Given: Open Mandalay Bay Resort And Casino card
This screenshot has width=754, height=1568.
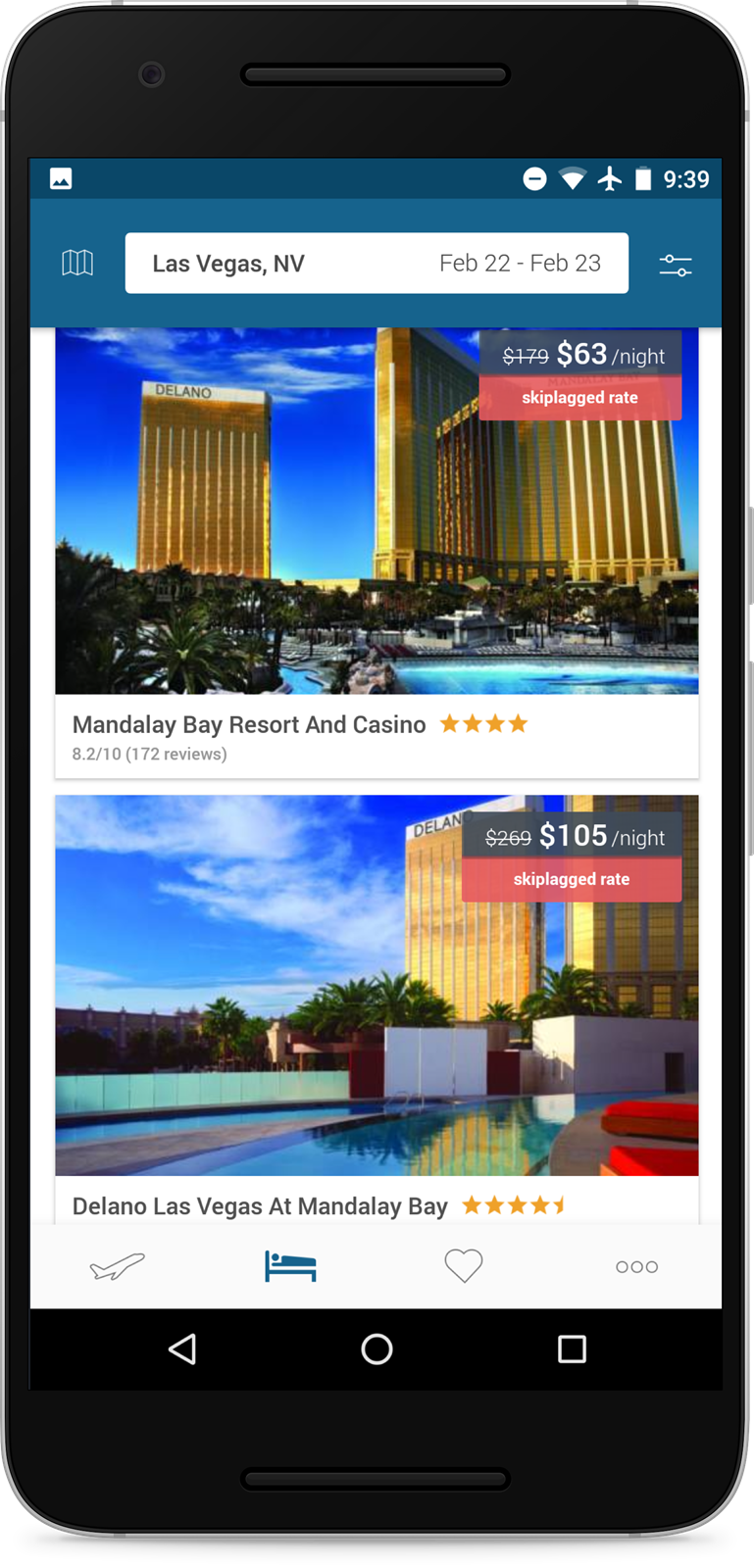Looking at the screenshot, I should pyautogui.click(x=377, y=553).
